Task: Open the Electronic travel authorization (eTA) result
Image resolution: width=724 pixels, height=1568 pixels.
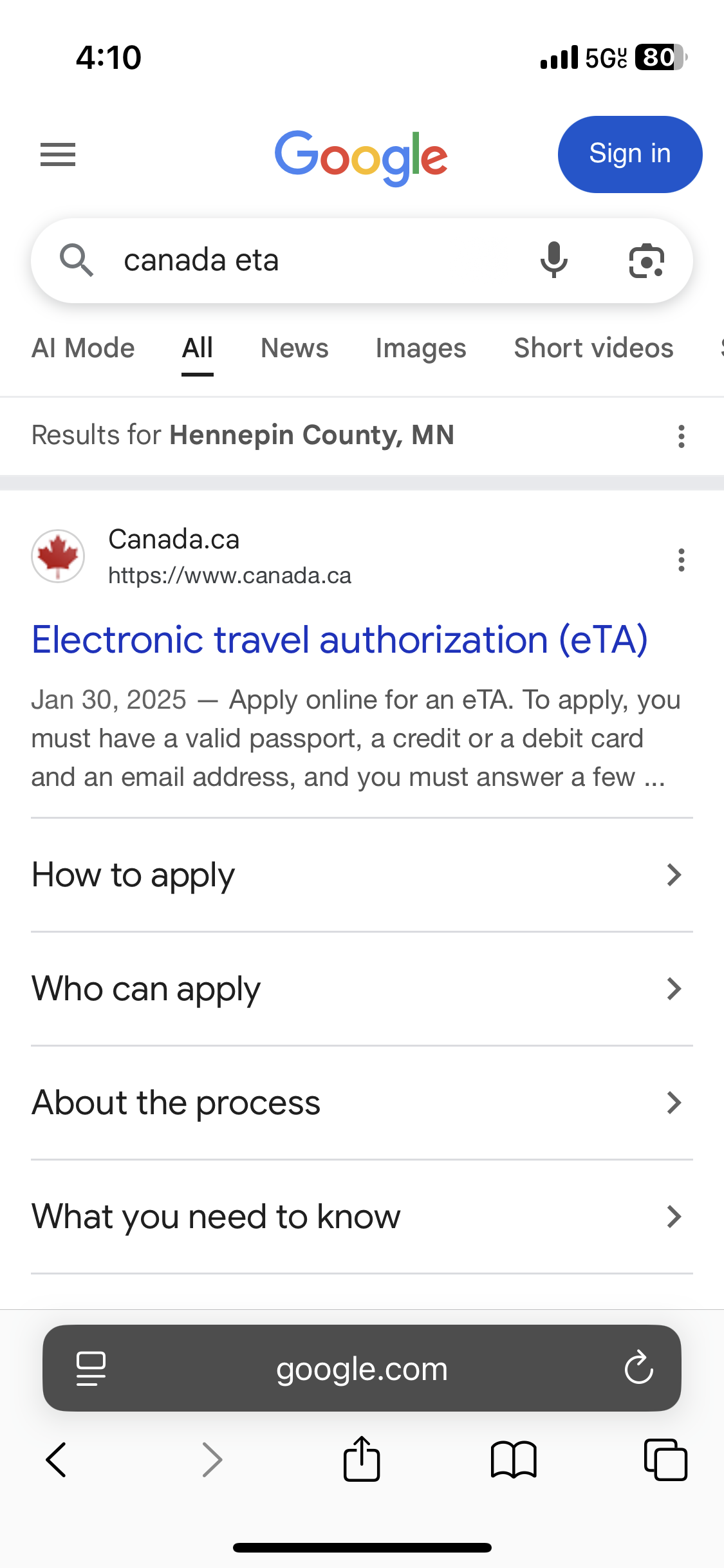Action: (340, 640)
